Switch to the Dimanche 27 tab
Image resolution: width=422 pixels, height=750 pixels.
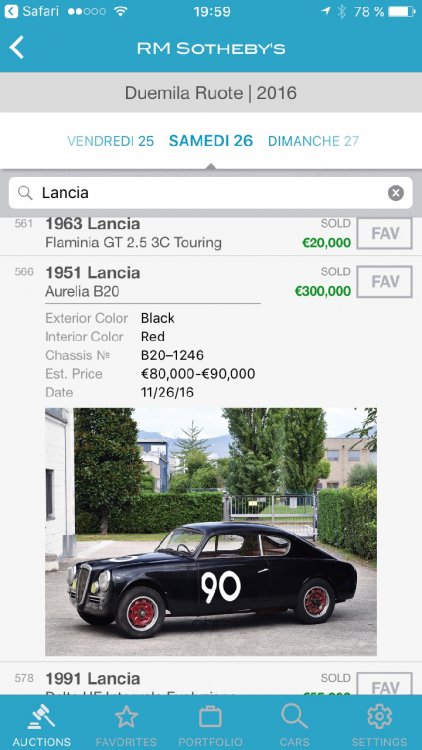(313, 141)
